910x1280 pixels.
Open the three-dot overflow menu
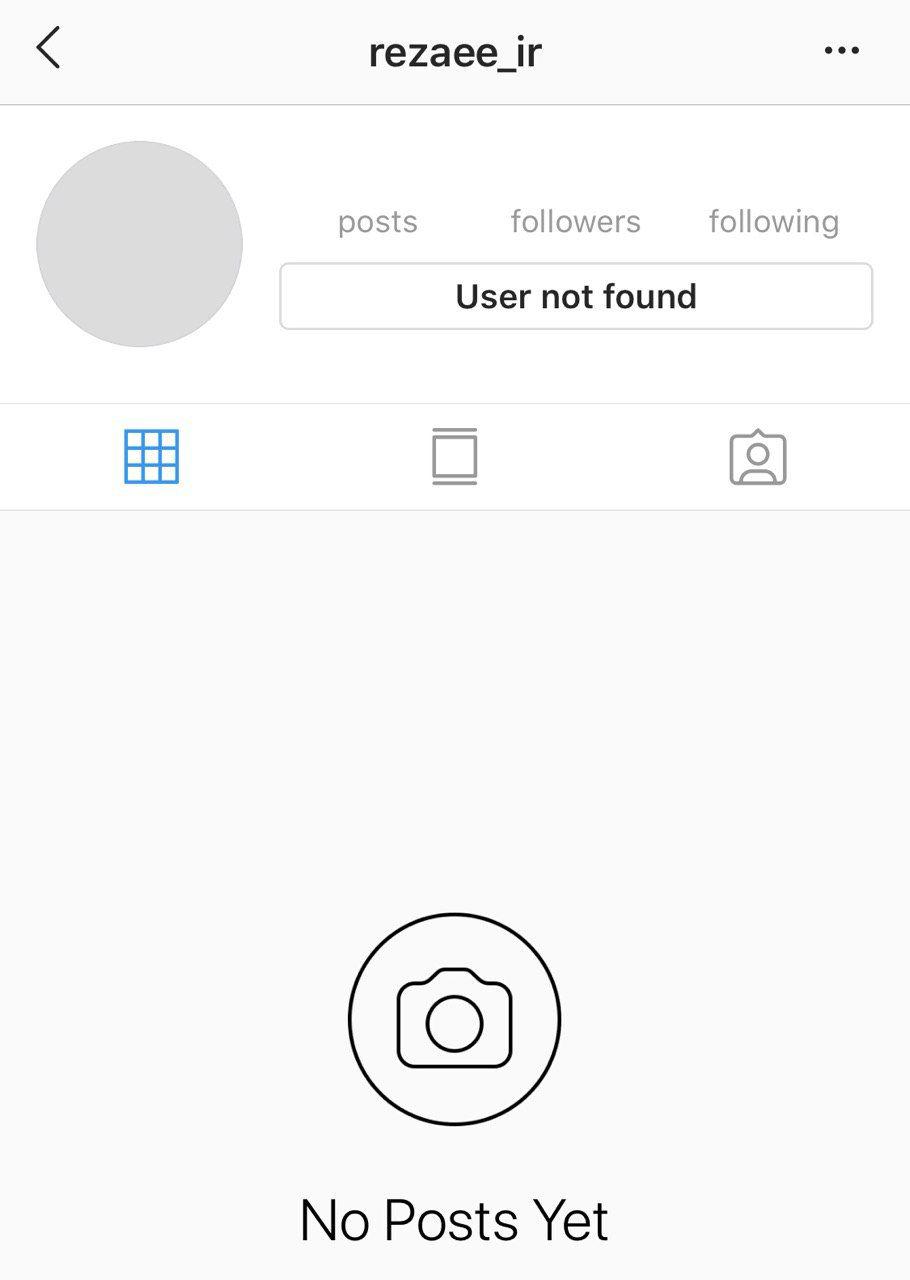pos(841,51)
